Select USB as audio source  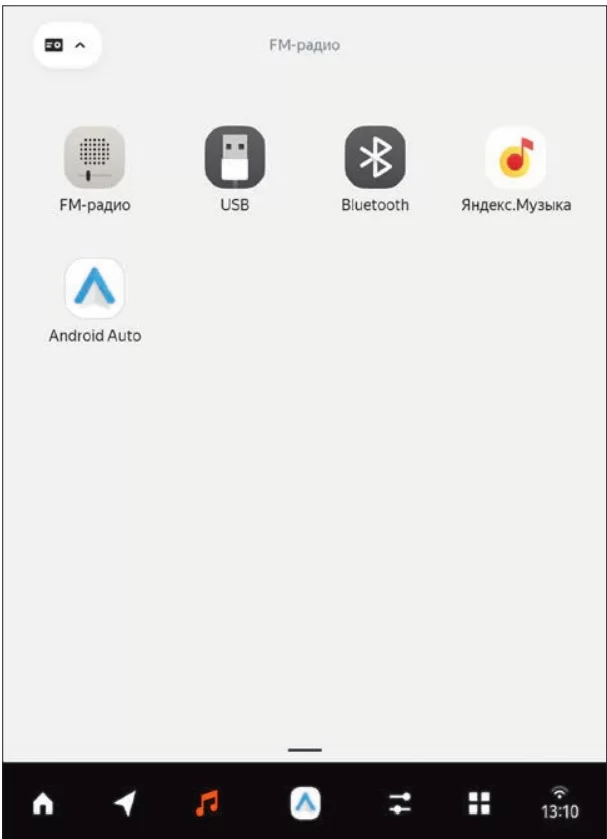(x=235, y=159)
